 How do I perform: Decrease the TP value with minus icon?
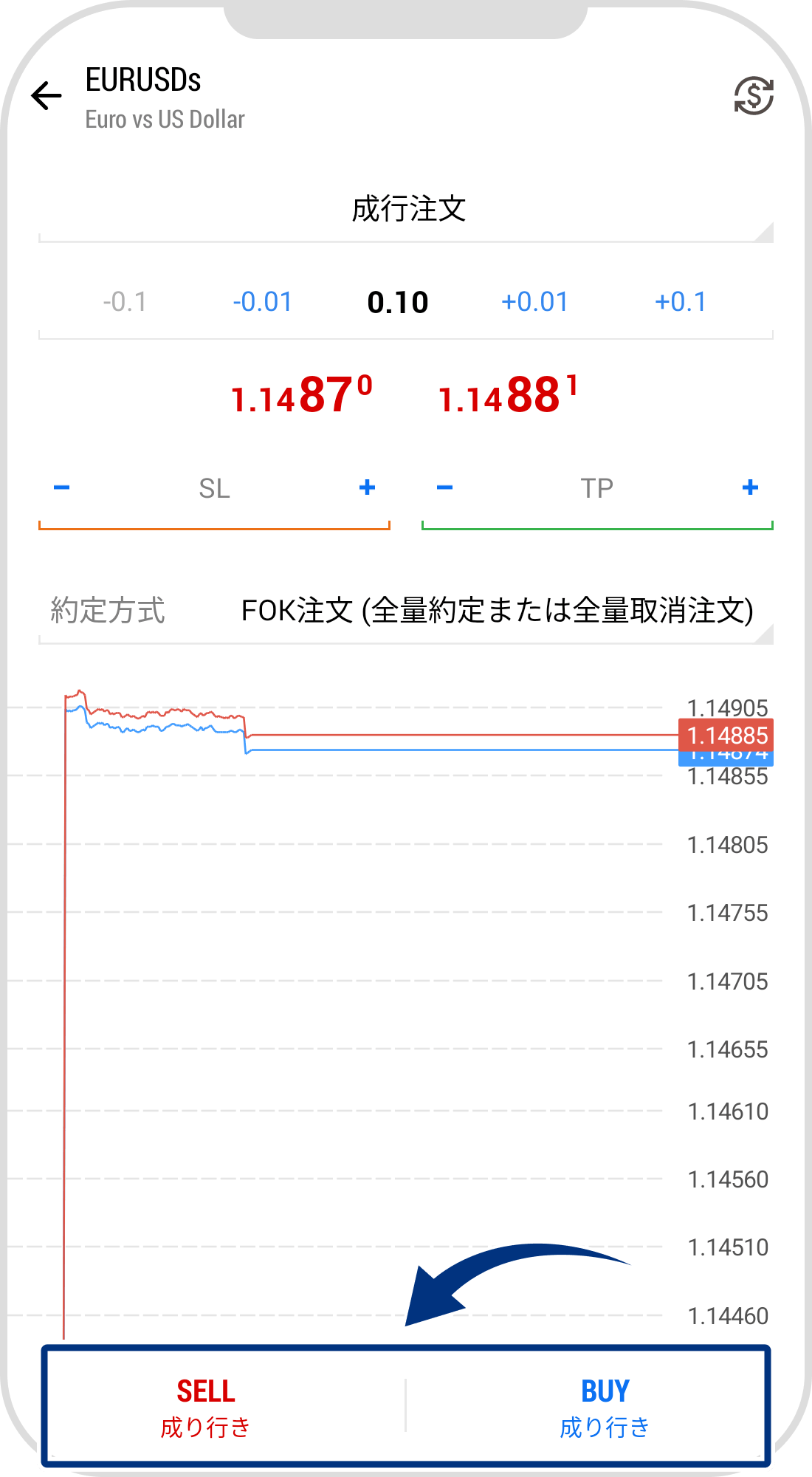click(444, 487)
